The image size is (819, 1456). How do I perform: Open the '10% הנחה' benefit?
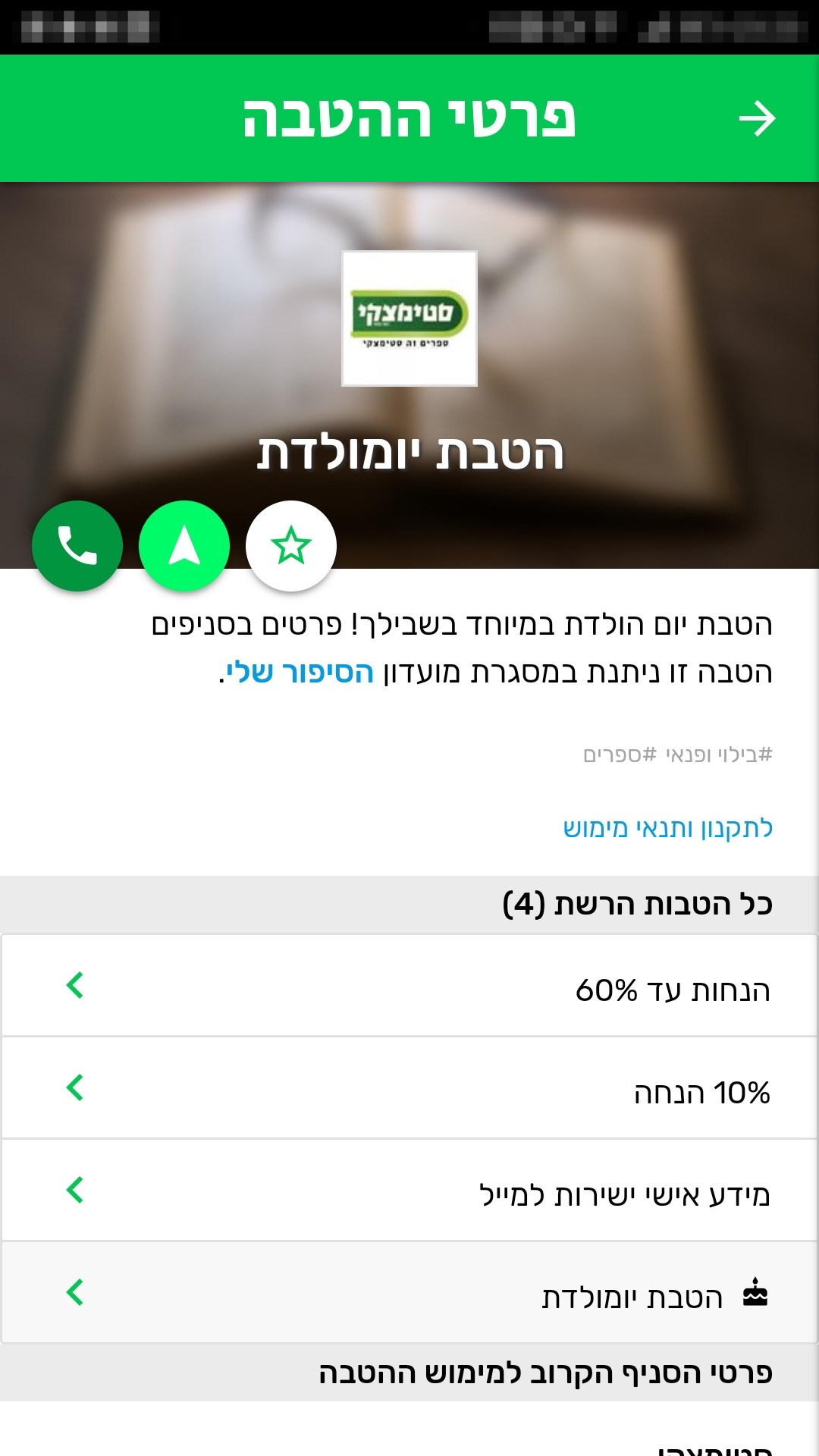point(409,1090)
